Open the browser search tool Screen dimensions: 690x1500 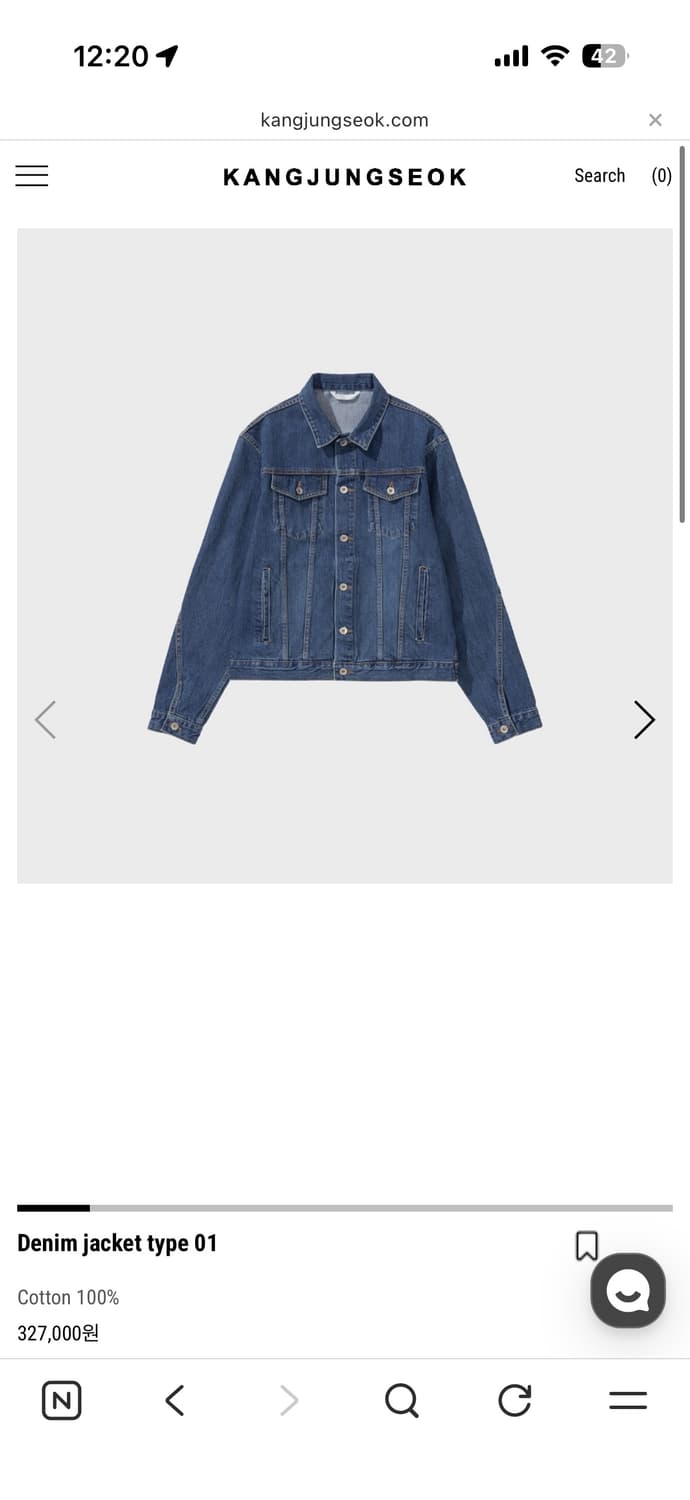pyautogui.click(x=401, y=1401)
